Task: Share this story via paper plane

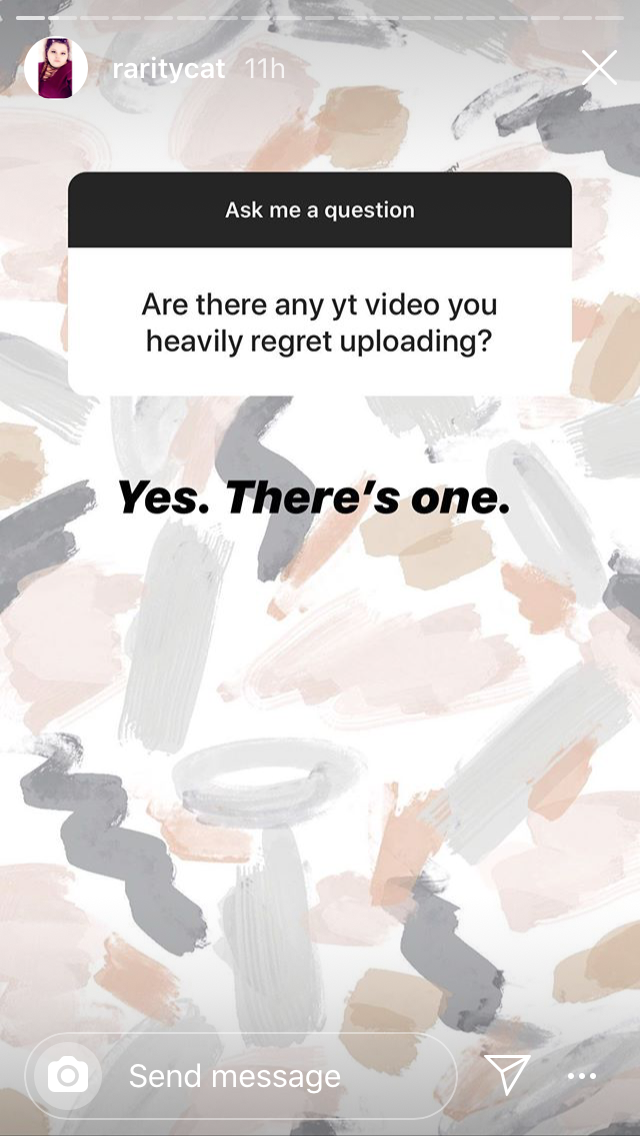Action: 507,1074
